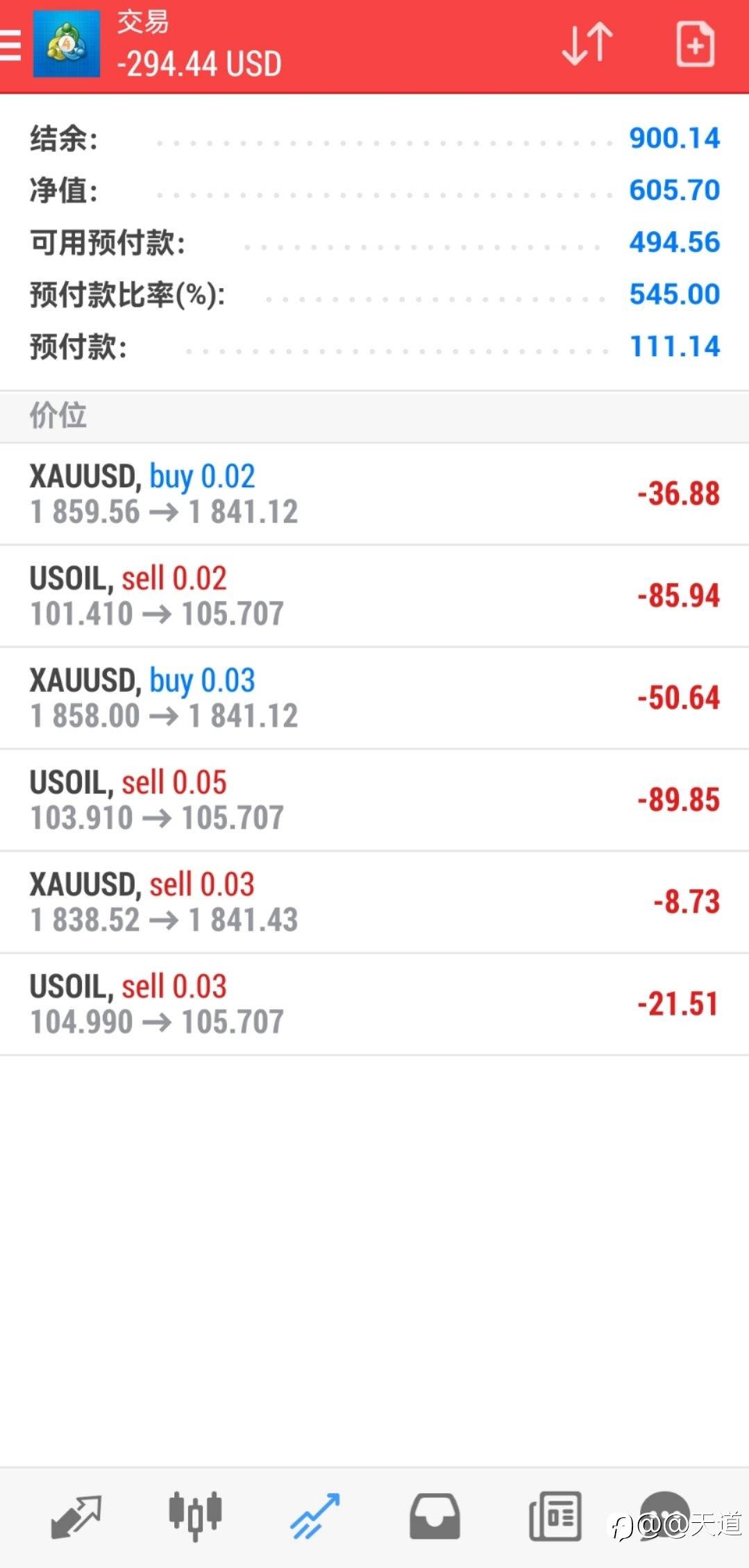Create a new order
This screenshot has height=1568, width=749.
(x=695, y=44)
